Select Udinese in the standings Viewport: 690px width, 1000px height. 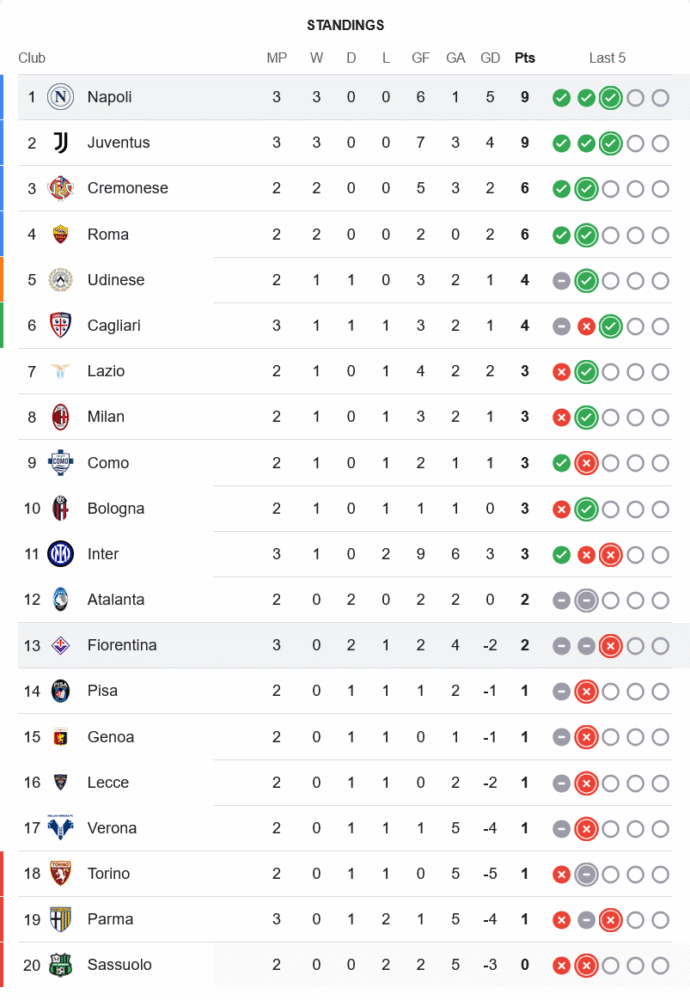point(116,280)
